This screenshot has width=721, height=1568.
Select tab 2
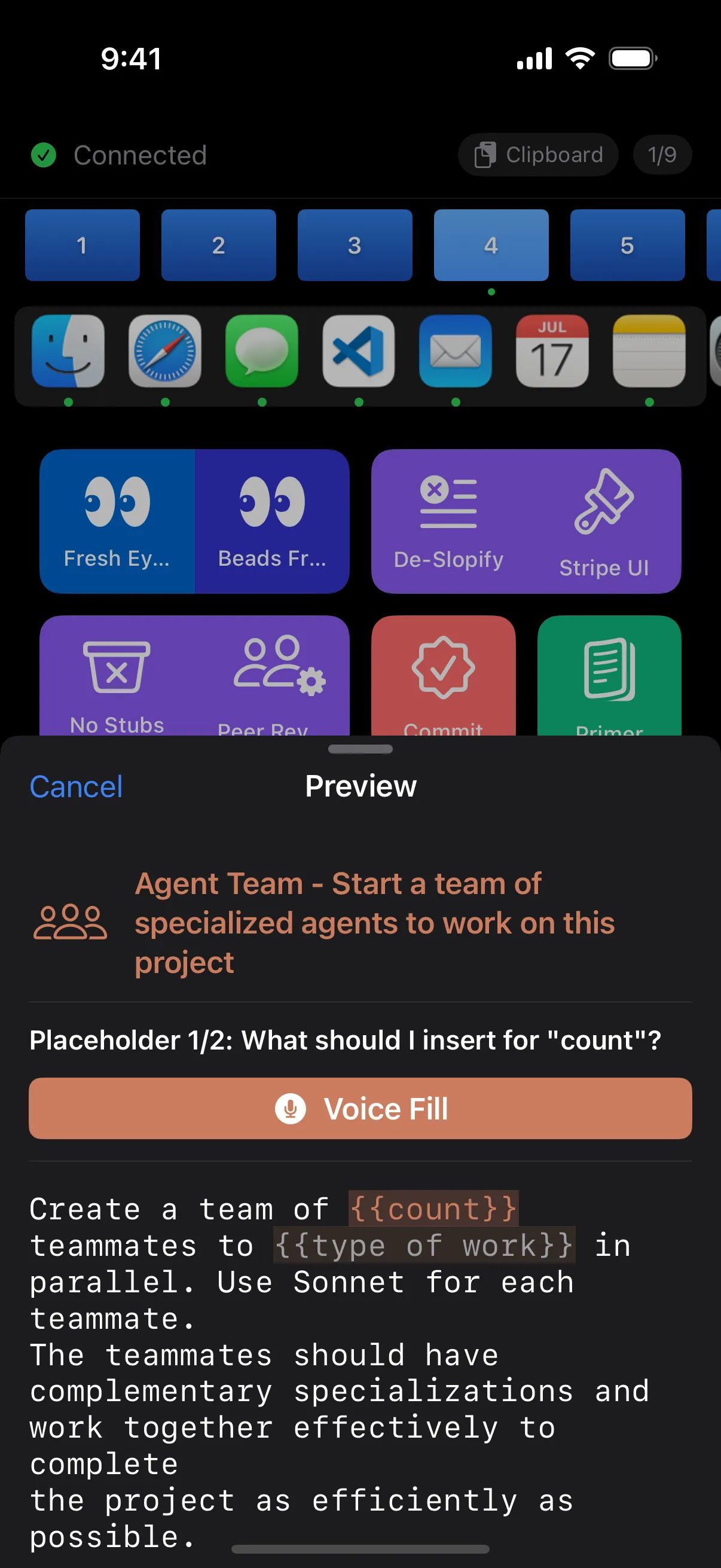(218, 245)
